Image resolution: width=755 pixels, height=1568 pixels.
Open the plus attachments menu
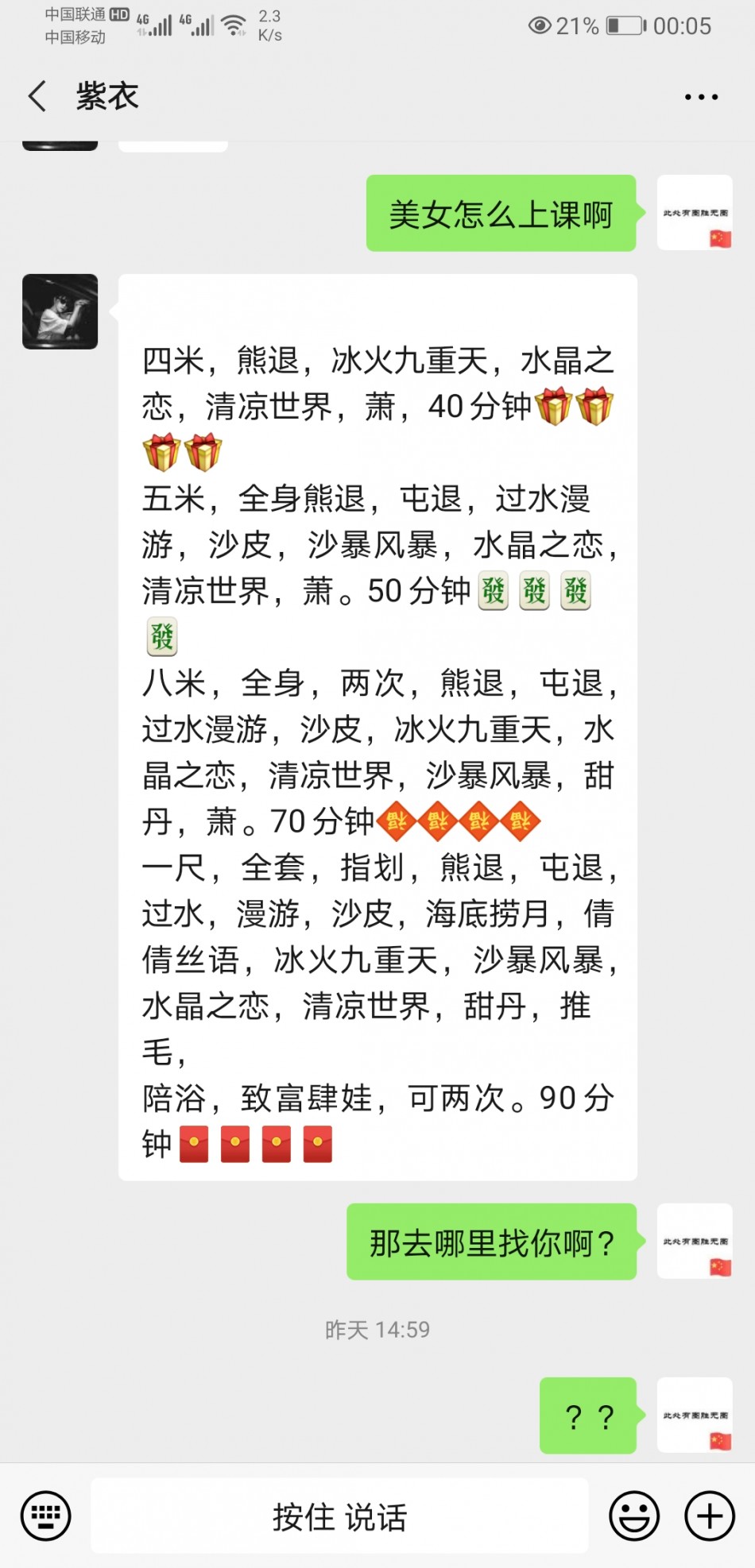point(709,1516)
